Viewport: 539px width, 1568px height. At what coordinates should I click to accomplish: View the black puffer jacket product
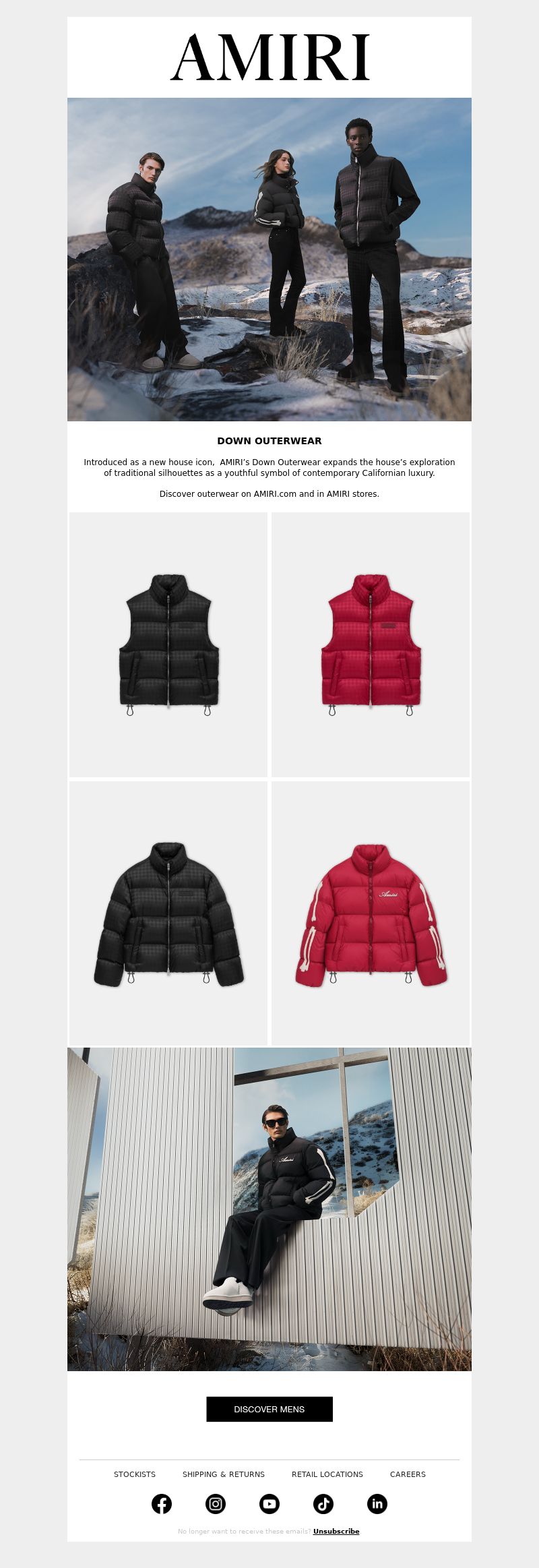(168, 913)
